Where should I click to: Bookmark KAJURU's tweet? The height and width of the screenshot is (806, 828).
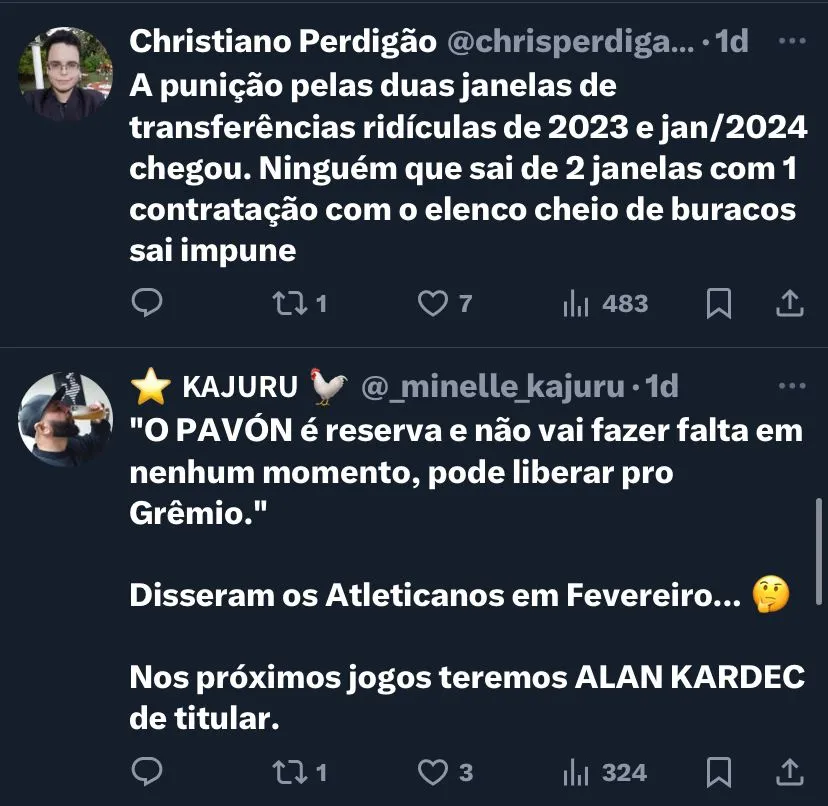(718, 772)
